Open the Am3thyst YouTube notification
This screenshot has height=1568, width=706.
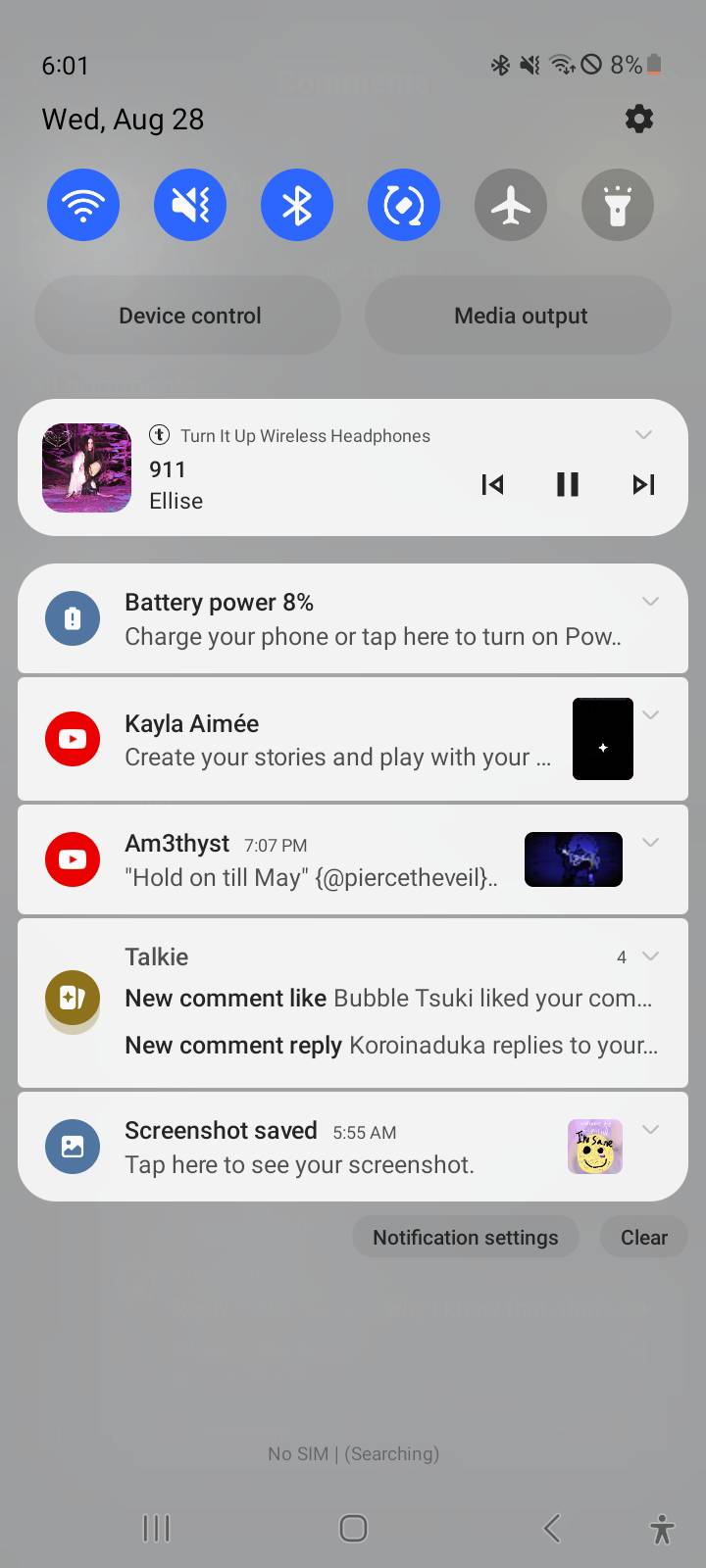314,860
